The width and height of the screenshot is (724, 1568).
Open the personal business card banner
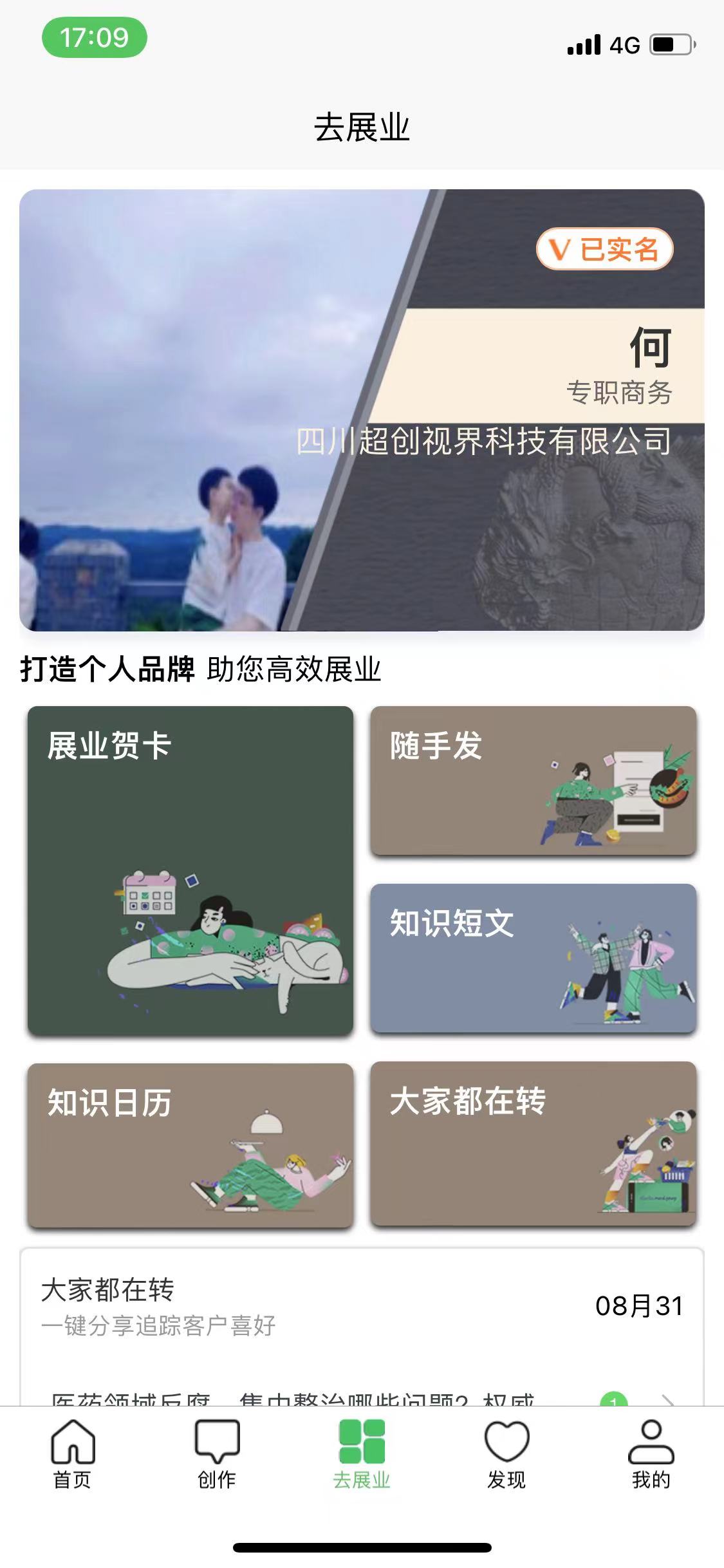pos(362,409)
